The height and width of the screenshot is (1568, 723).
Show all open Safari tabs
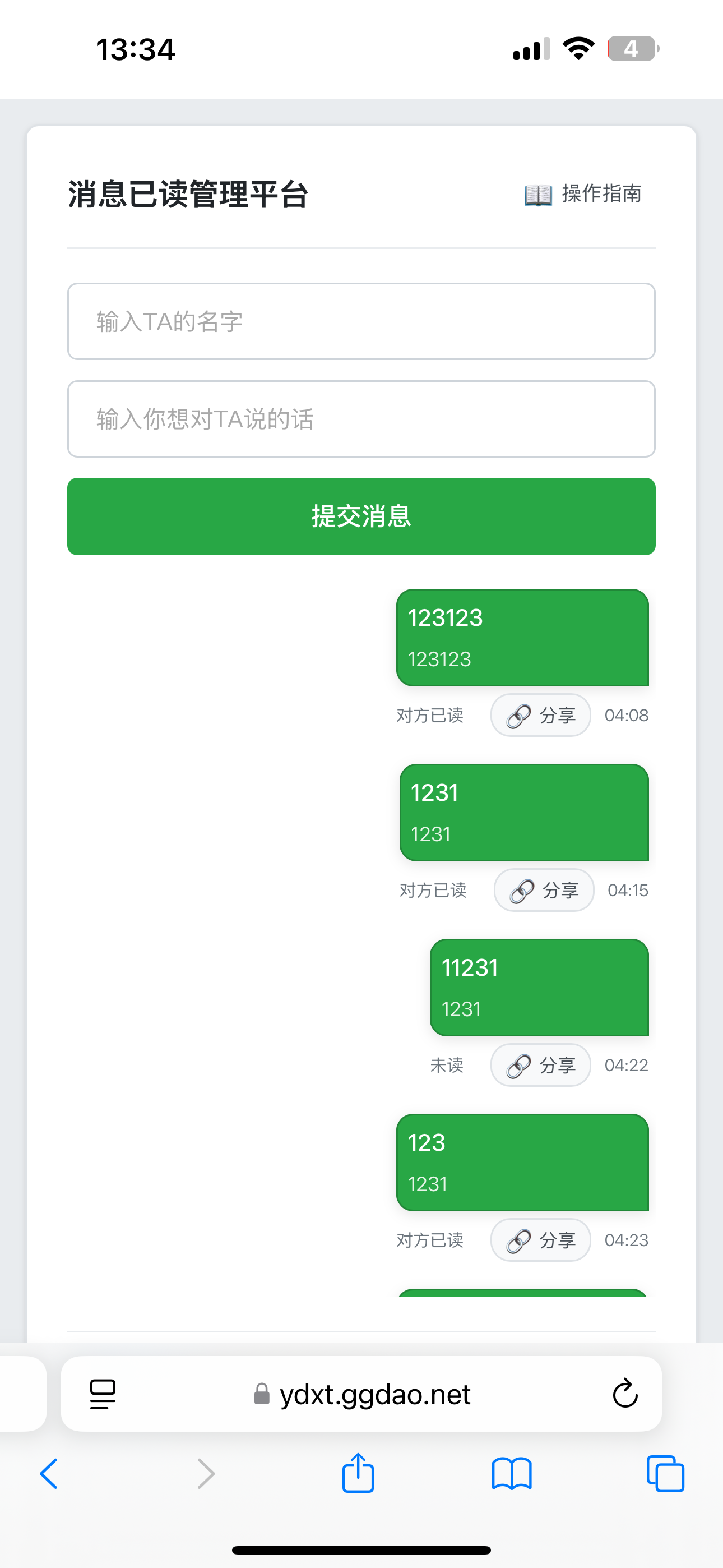(665, 1474)
